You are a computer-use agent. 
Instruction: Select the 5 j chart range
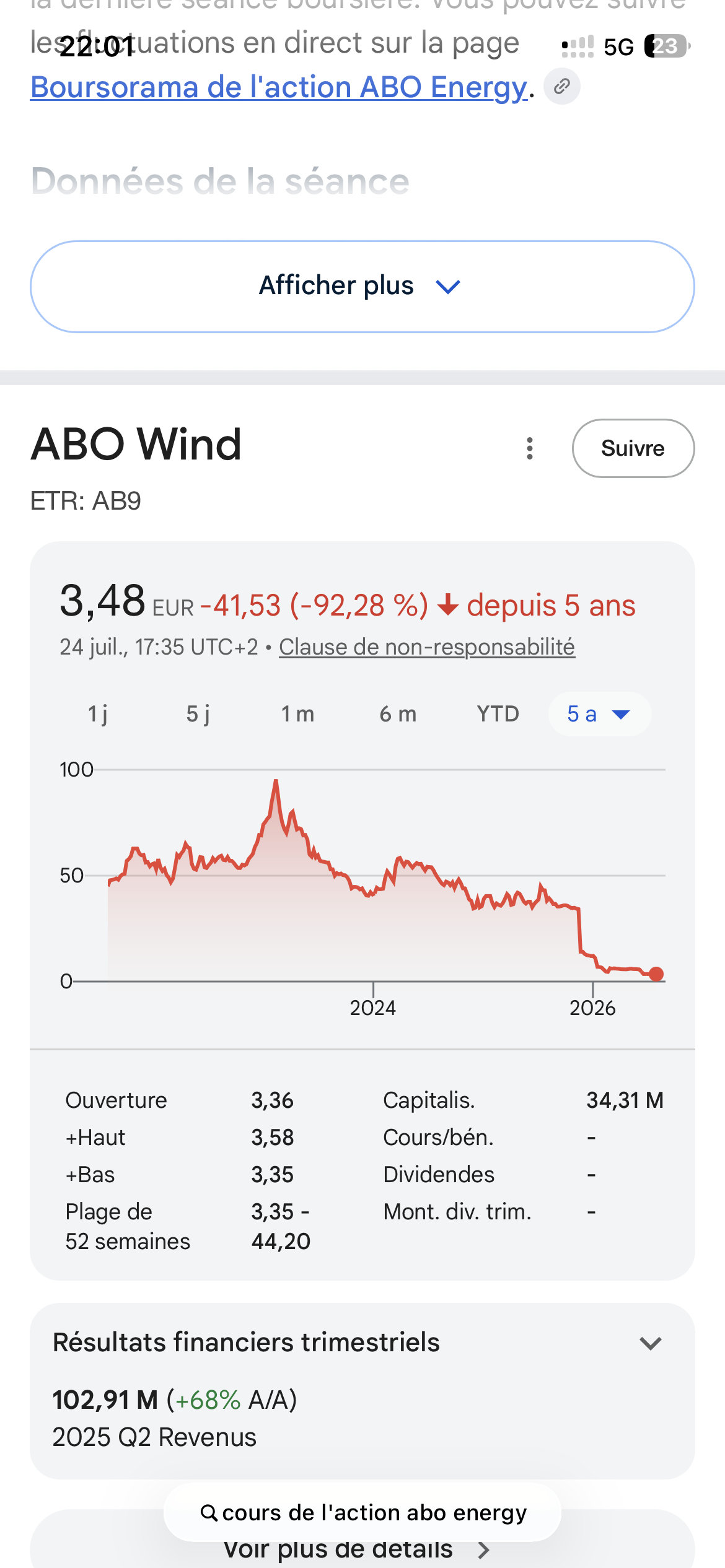(x=198, y=714)
